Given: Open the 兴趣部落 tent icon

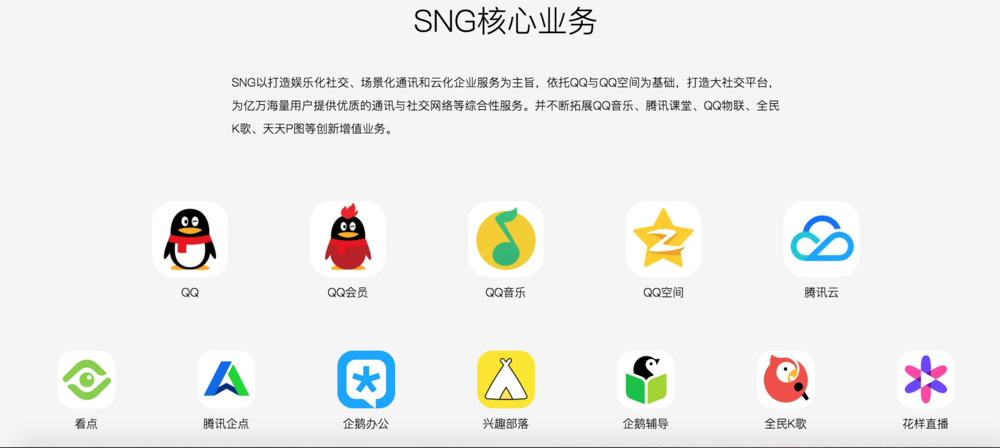Looking at the screenshot, I should click(506, 379).
